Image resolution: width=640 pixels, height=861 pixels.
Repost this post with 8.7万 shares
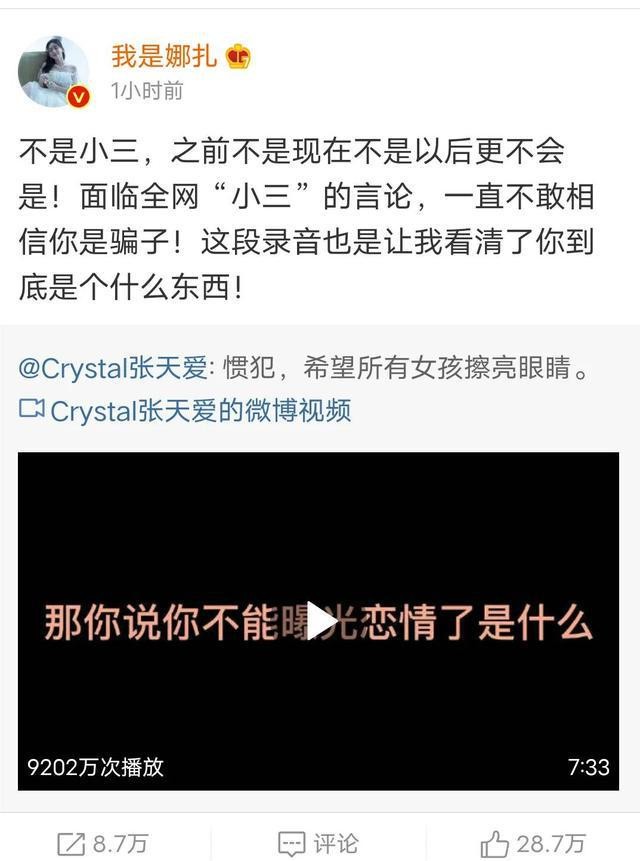click(x=103, y=843)
